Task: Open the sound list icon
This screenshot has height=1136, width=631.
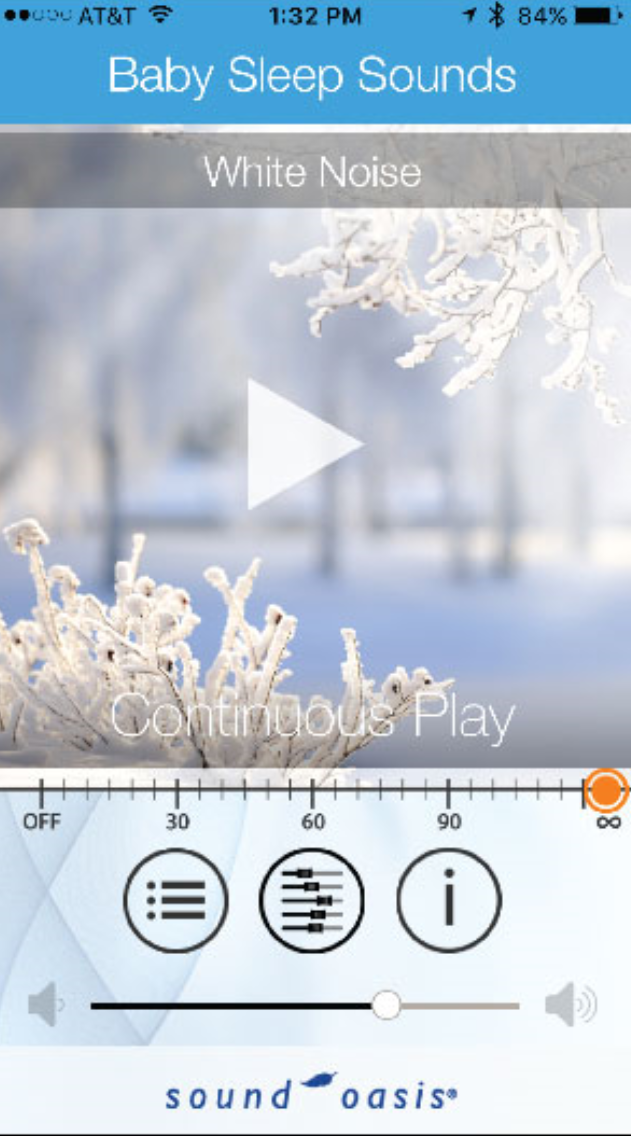Action: [x=176, y=901]
